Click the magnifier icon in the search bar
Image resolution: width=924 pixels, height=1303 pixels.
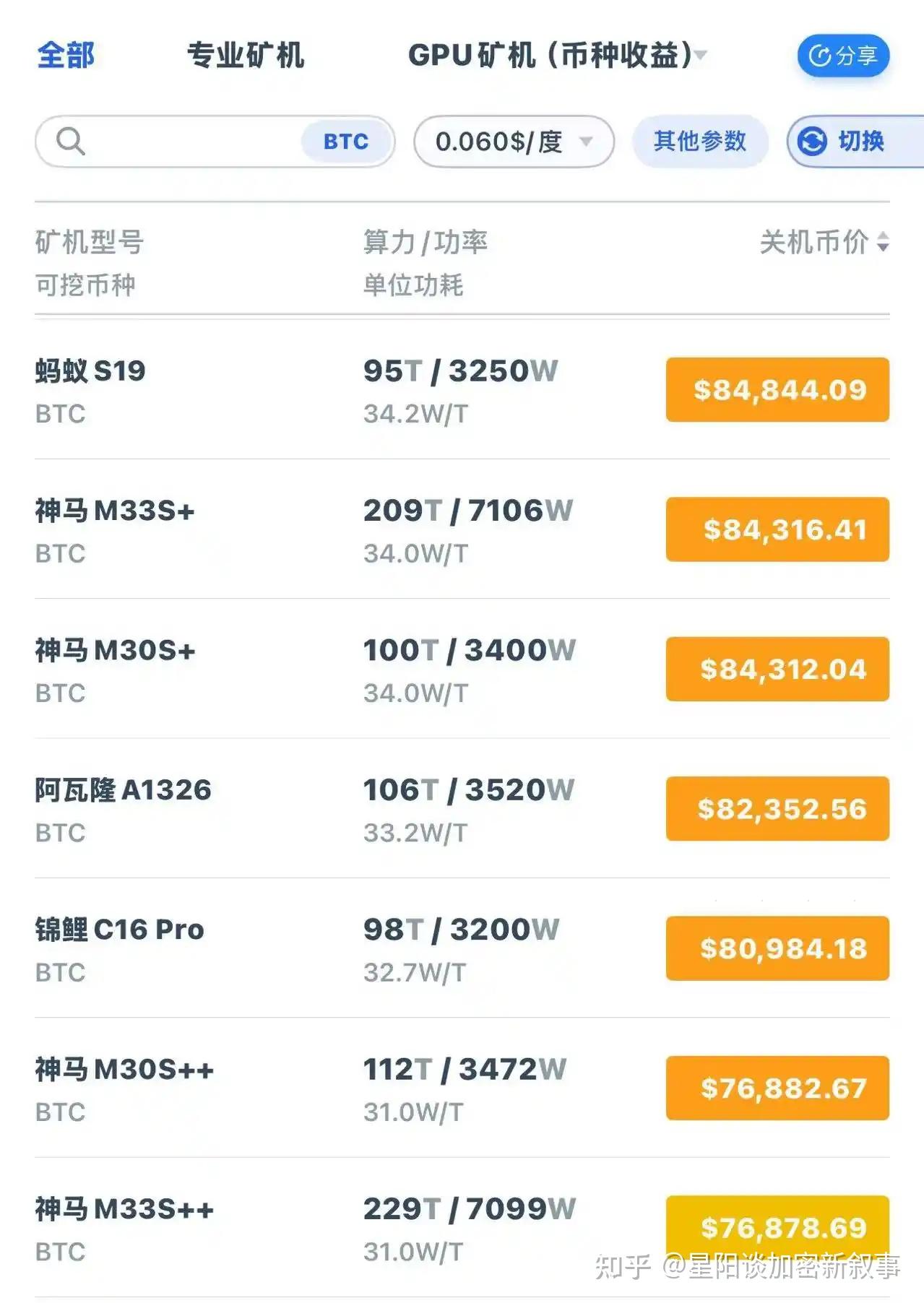coord(70,142)
